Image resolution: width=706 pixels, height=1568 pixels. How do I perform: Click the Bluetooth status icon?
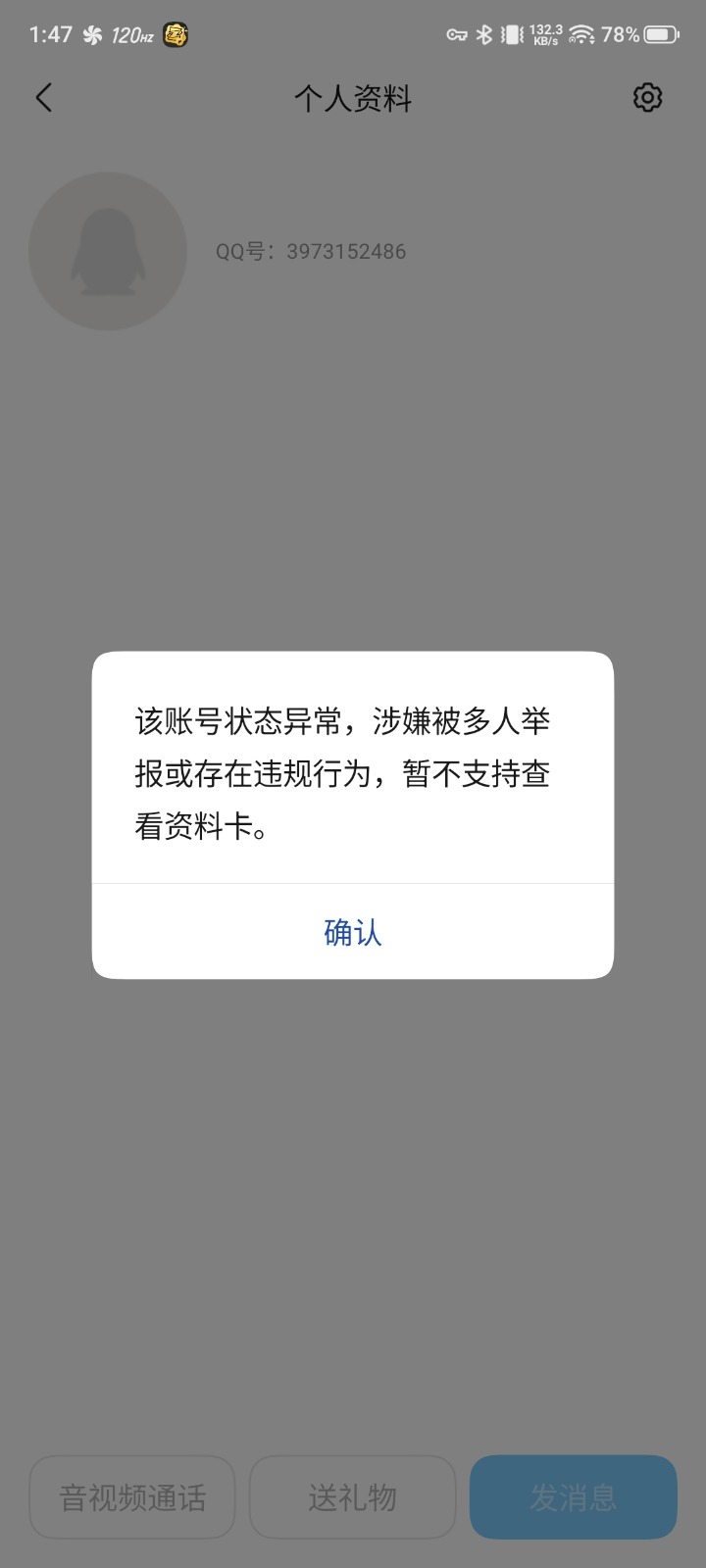pos(483,33)
